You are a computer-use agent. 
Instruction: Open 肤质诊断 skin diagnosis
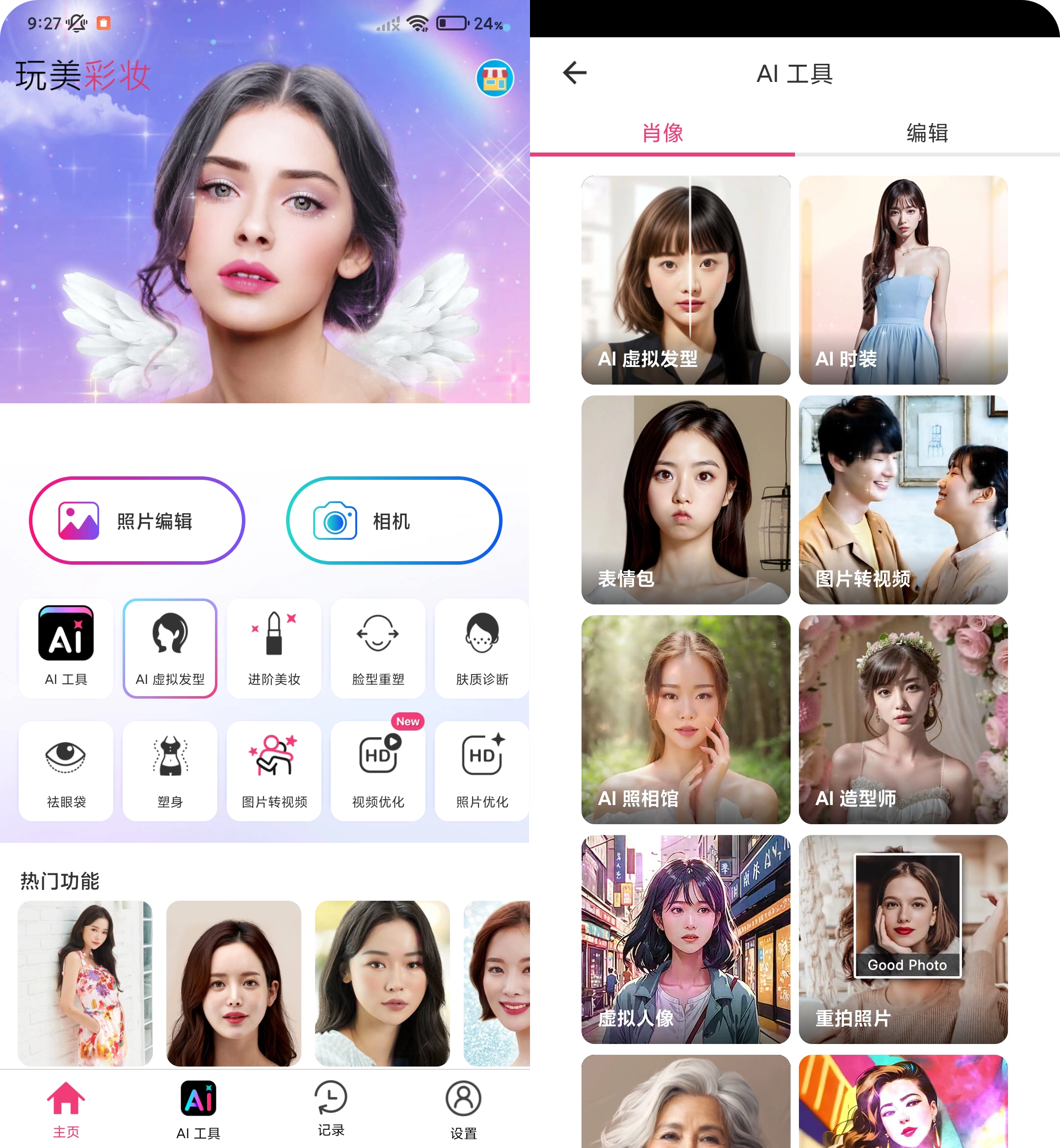[482, 648]
